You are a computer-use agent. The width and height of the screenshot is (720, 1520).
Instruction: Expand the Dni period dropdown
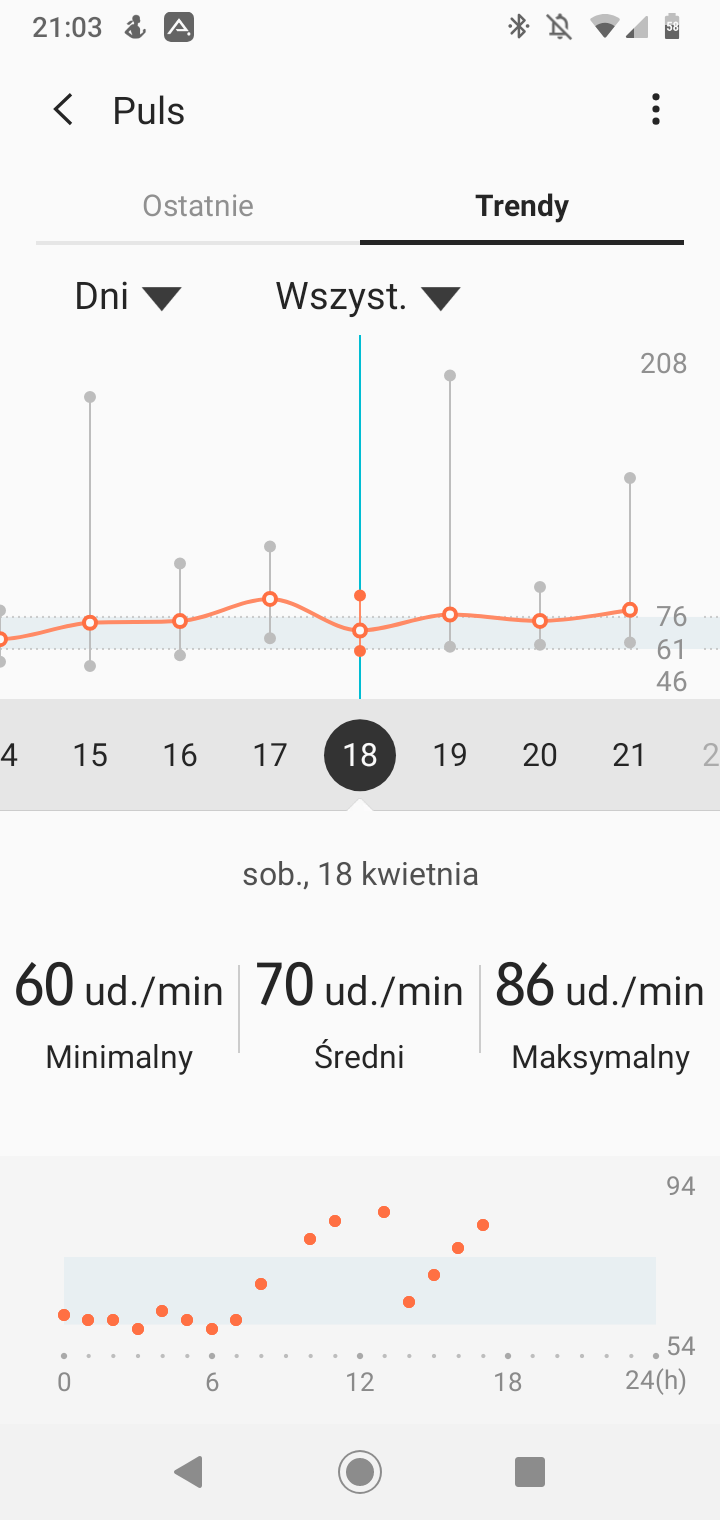pos(127,297)
